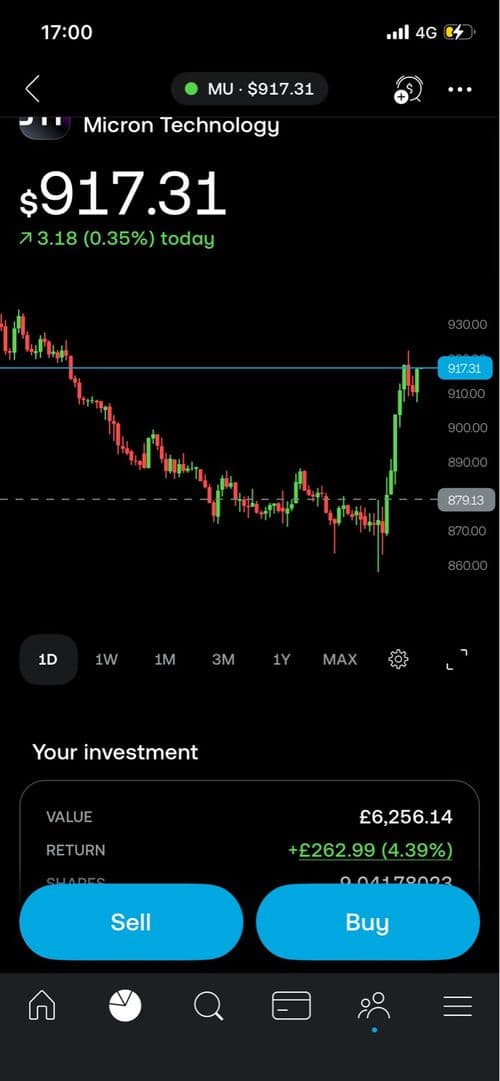
Task: Switch chart to 1W range
Action: click(x=106, y=660)
